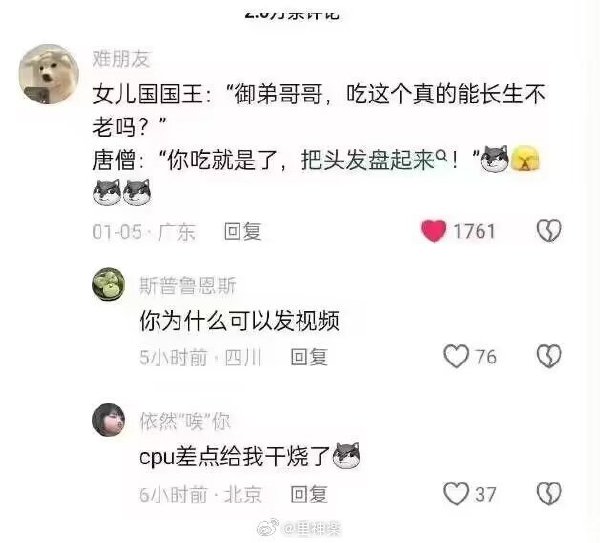Like 难朋友's comment
Viewport: 600px width, 543px height.
tap(433, 232)
